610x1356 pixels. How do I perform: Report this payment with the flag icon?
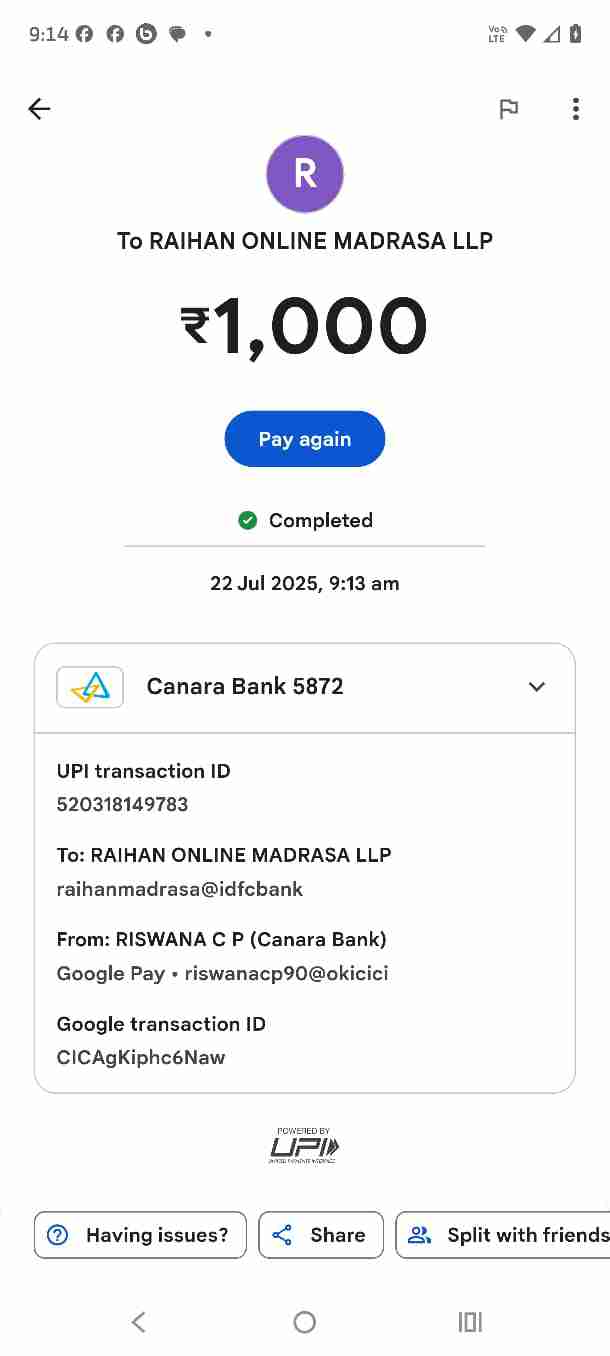tap(509, 109)
